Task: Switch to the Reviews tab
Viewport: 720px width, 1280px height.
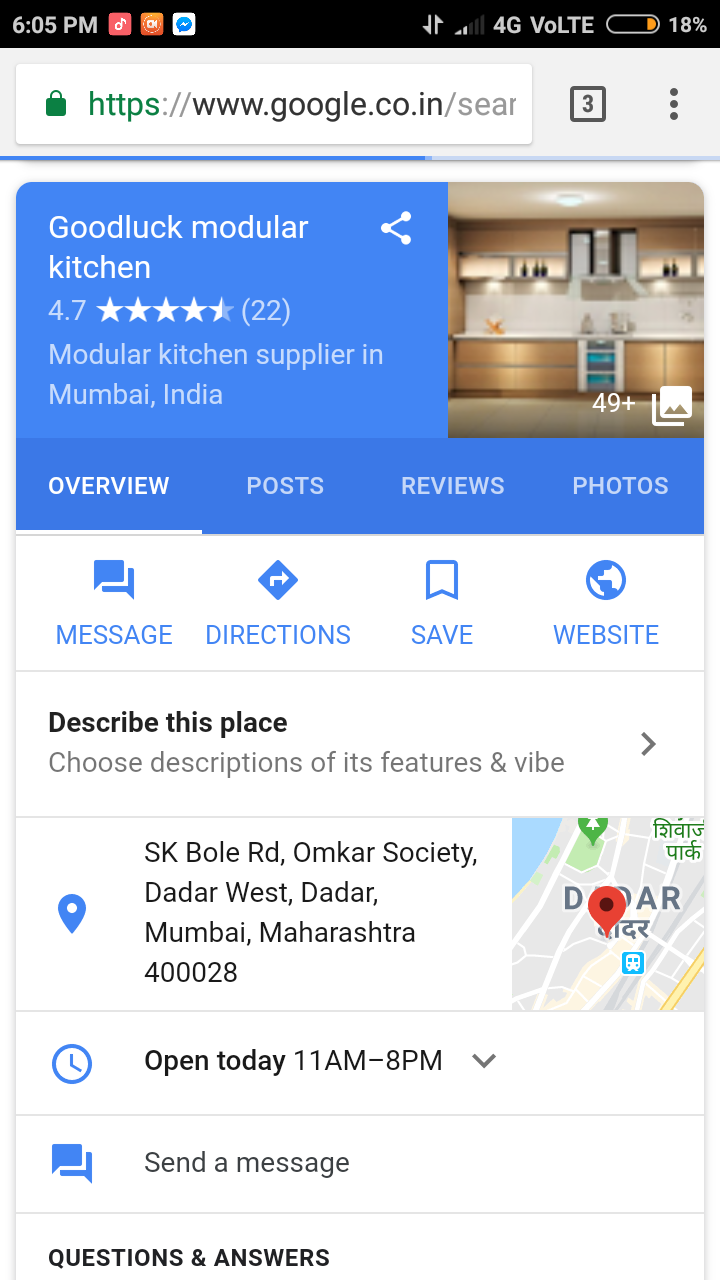Action: 452,486
